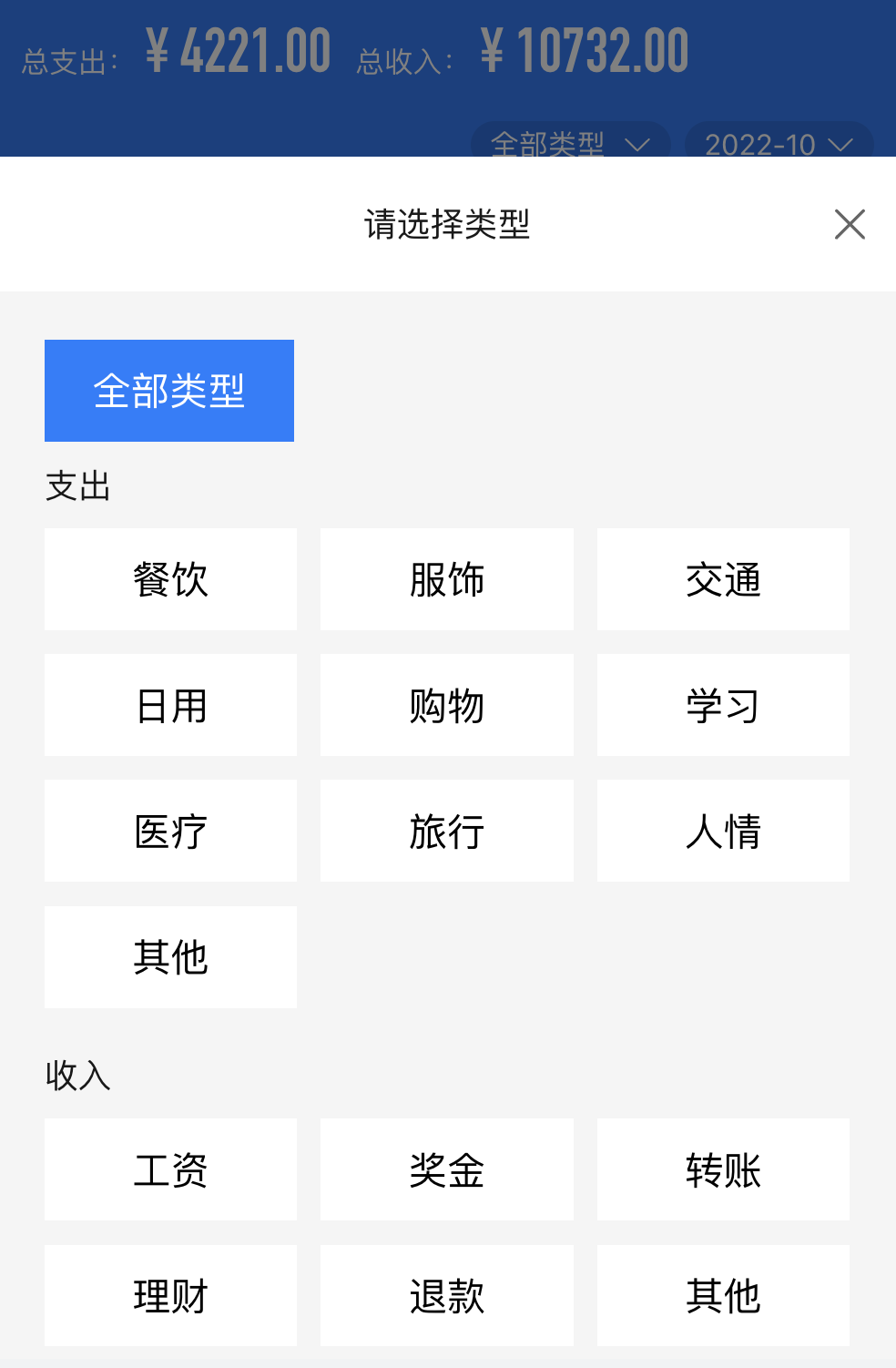Image resolution: width=896 pixels, height=1368 pixels.
Task: Close the type selection sheet
Action: point(850,224)
